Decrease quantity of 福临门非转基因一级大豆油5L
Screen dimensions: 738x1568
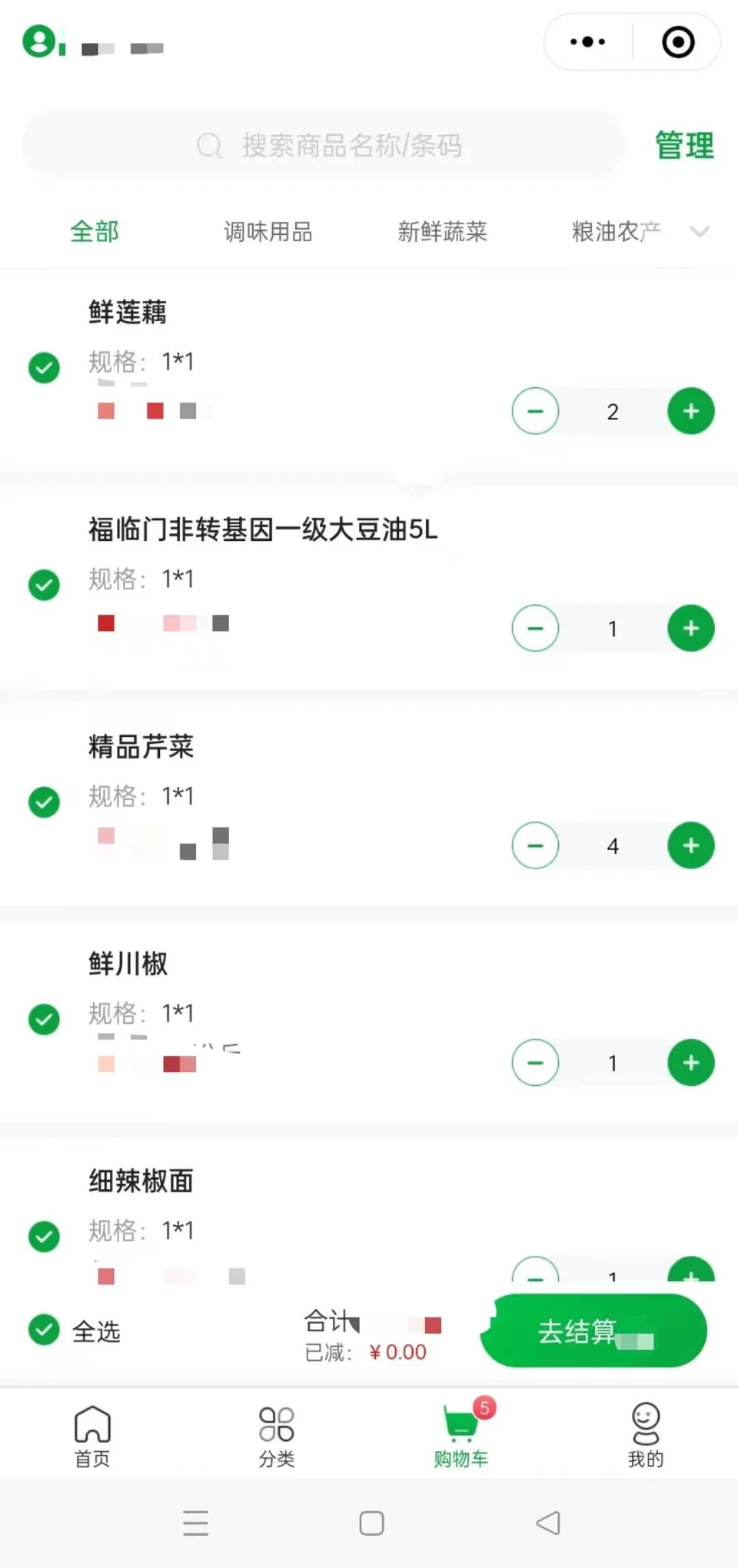point(535,628)
